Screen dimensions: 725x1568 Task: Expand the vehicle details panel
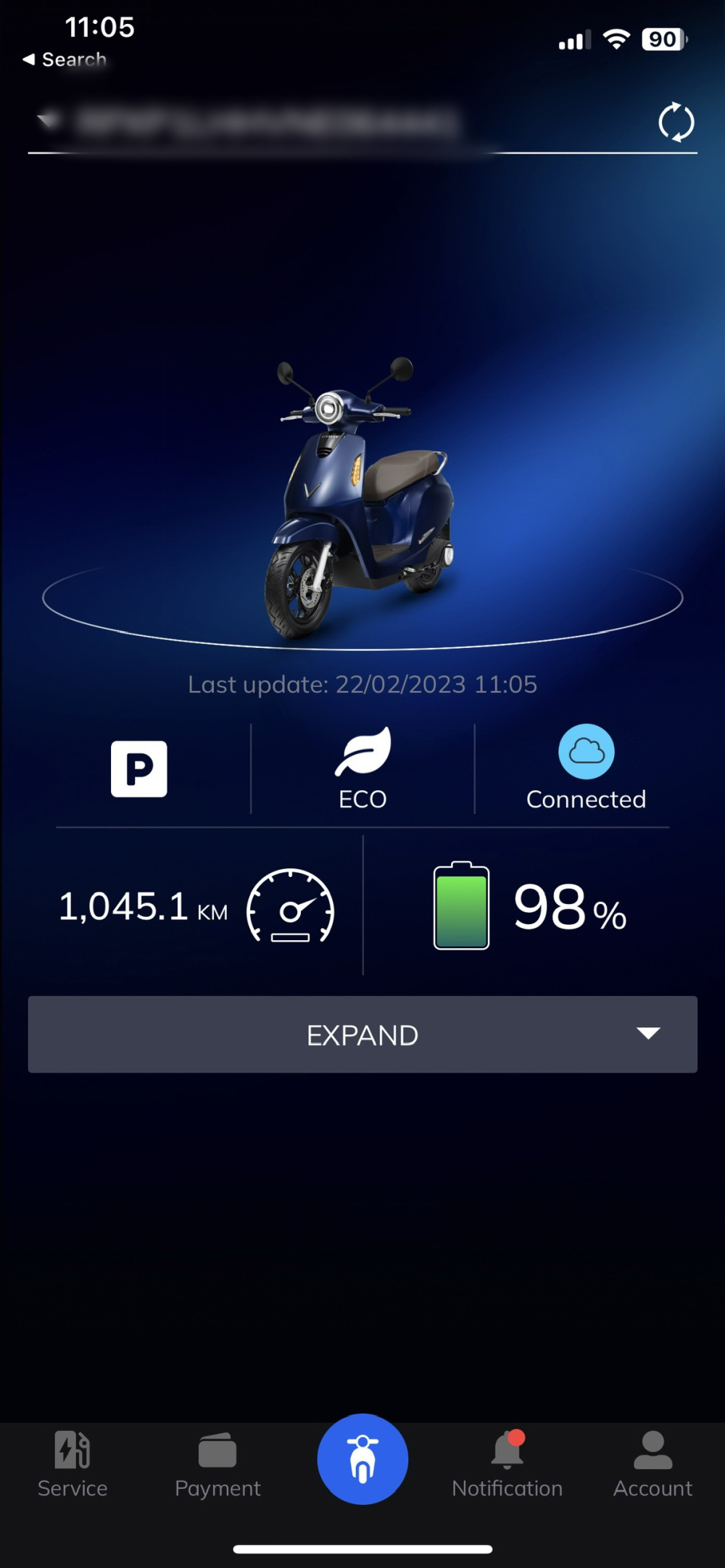point(362,1034)
